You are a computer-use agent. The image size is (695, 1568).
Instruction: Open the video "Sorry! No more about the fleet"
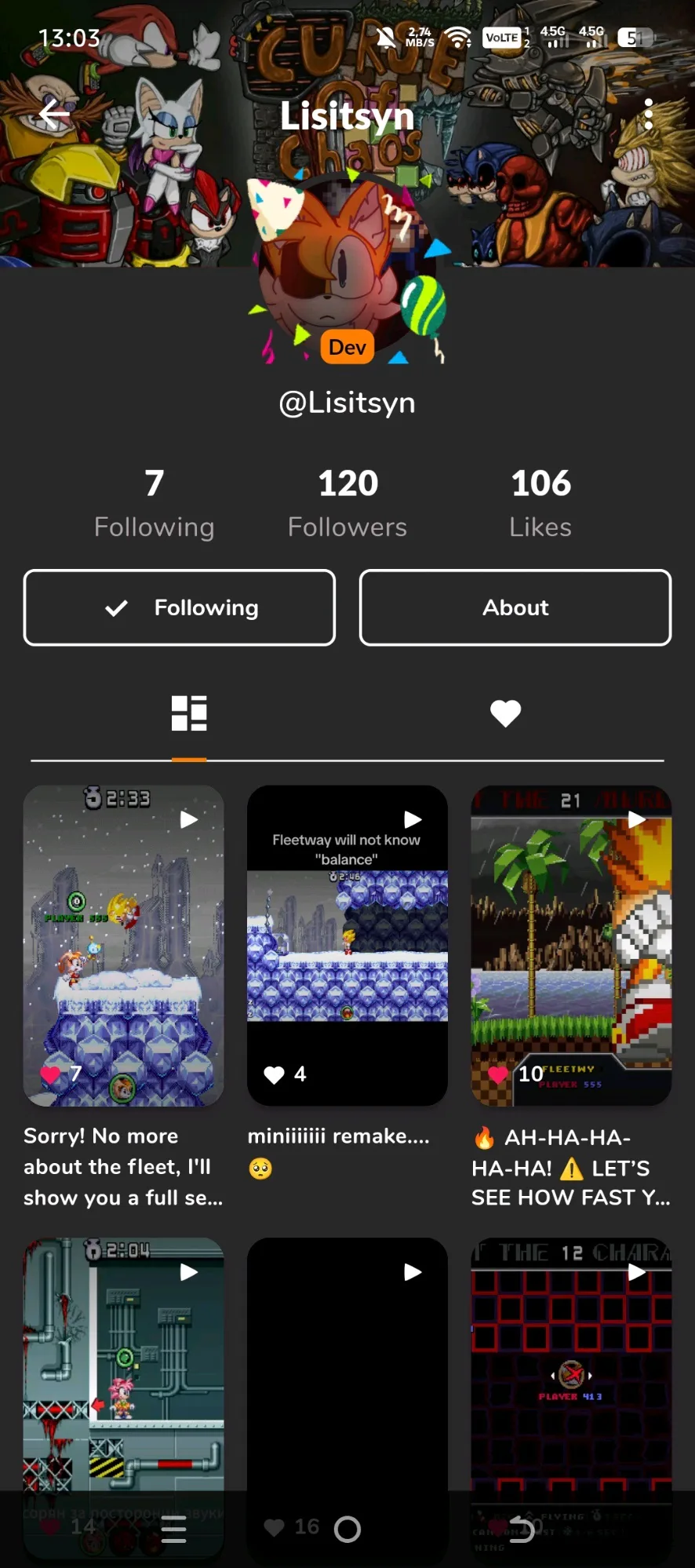pyautogui.click(x=124, y=946)
